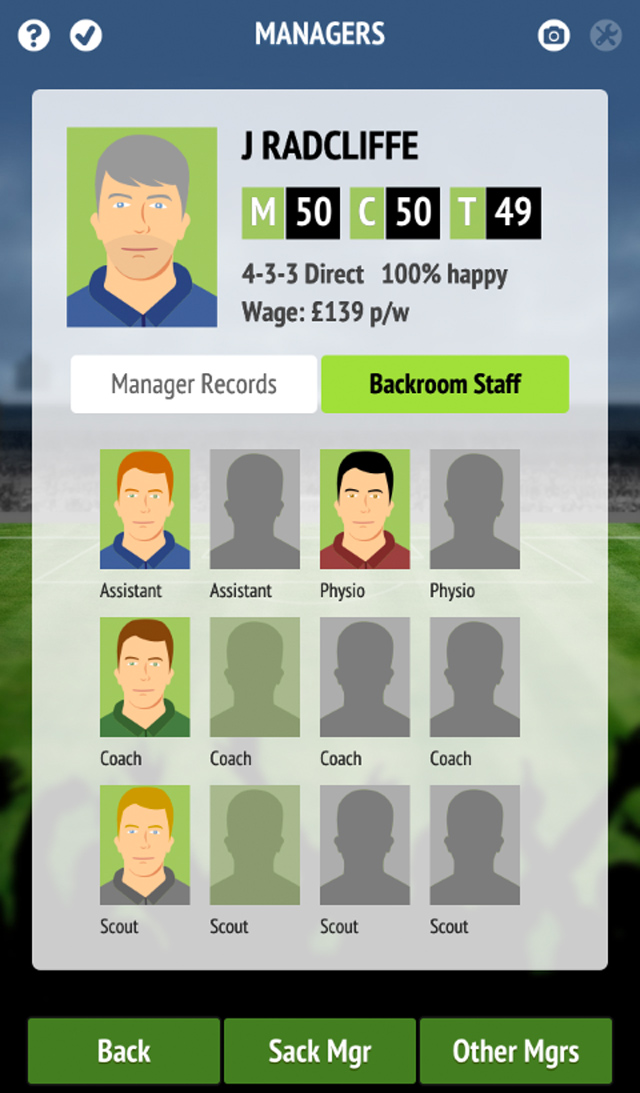Screen dimensions: 640x1093
Task: Open the red-haired Assistant profile
Action: tap(145, 509)
